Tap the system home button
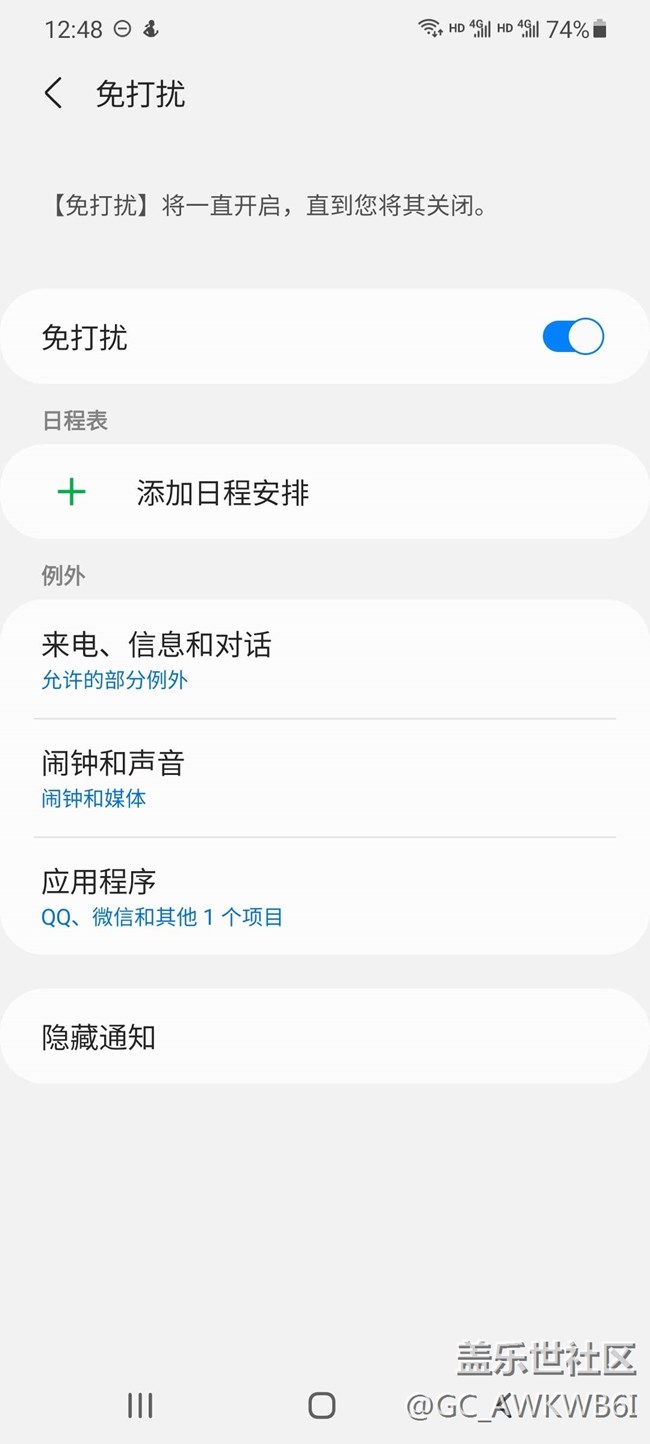This screenshot has height=1444, width=650. coord(322,1405)
